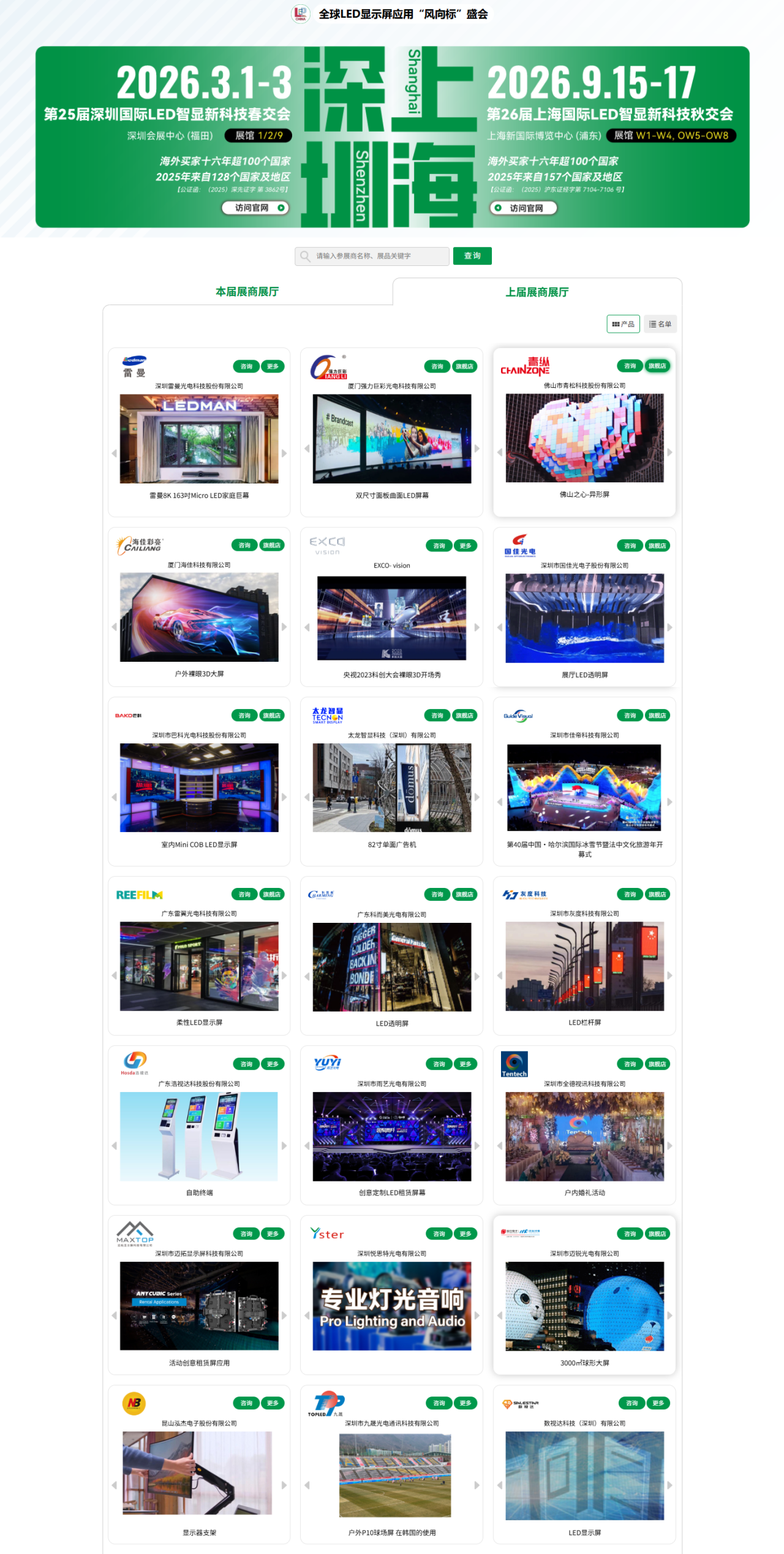This screenshot has width=784, height=1554.
Task: Open 雷曼8K 163吋Micro LED product image
Action: click(199, 439)
